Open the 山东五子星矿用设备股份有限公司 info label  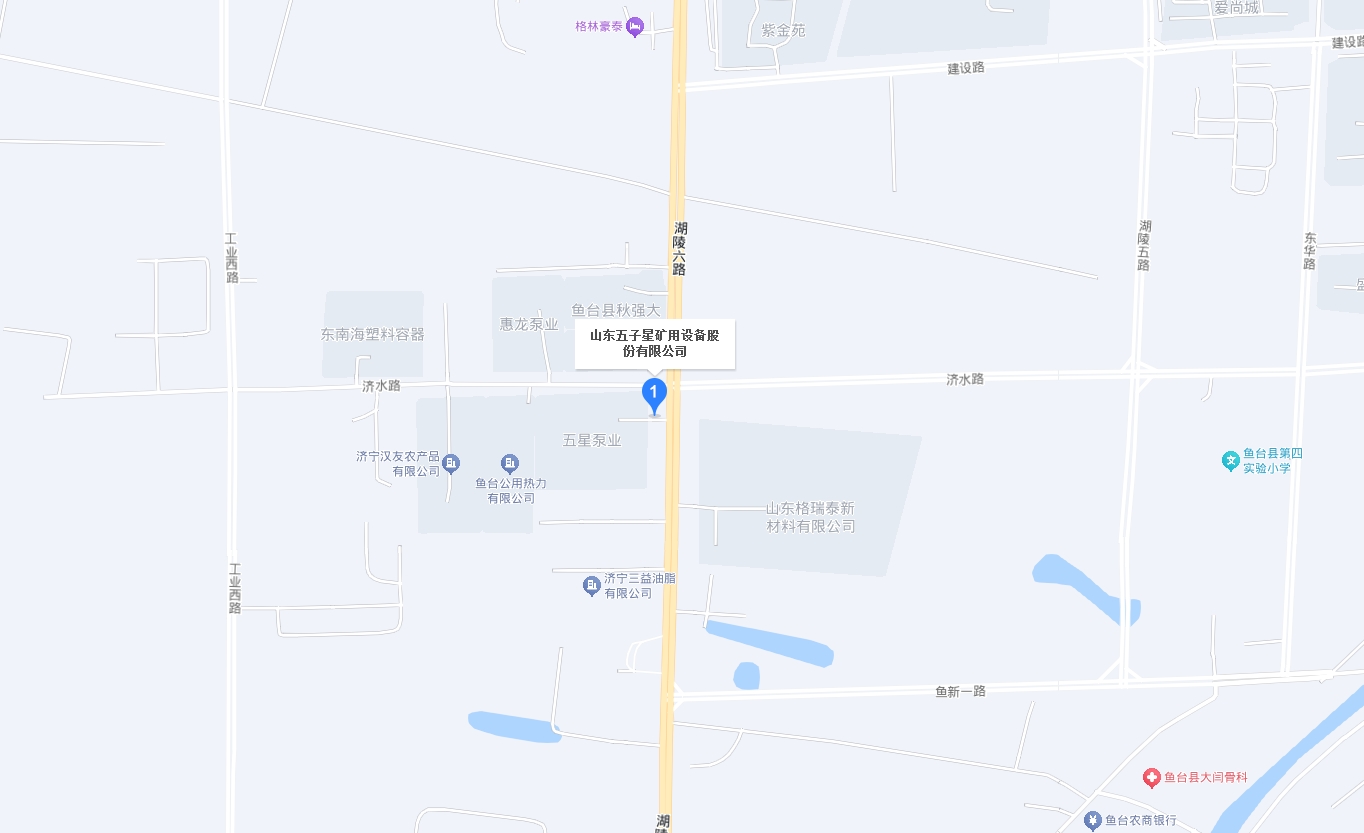click(x=654, y=343)
